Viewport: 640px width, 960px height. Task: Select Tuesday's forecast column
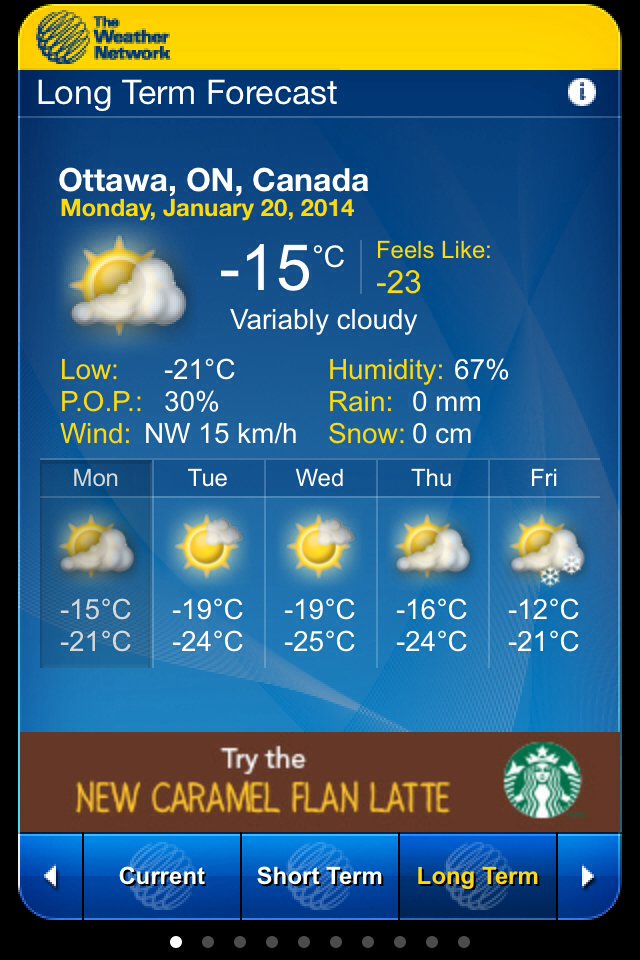(208, 564)
